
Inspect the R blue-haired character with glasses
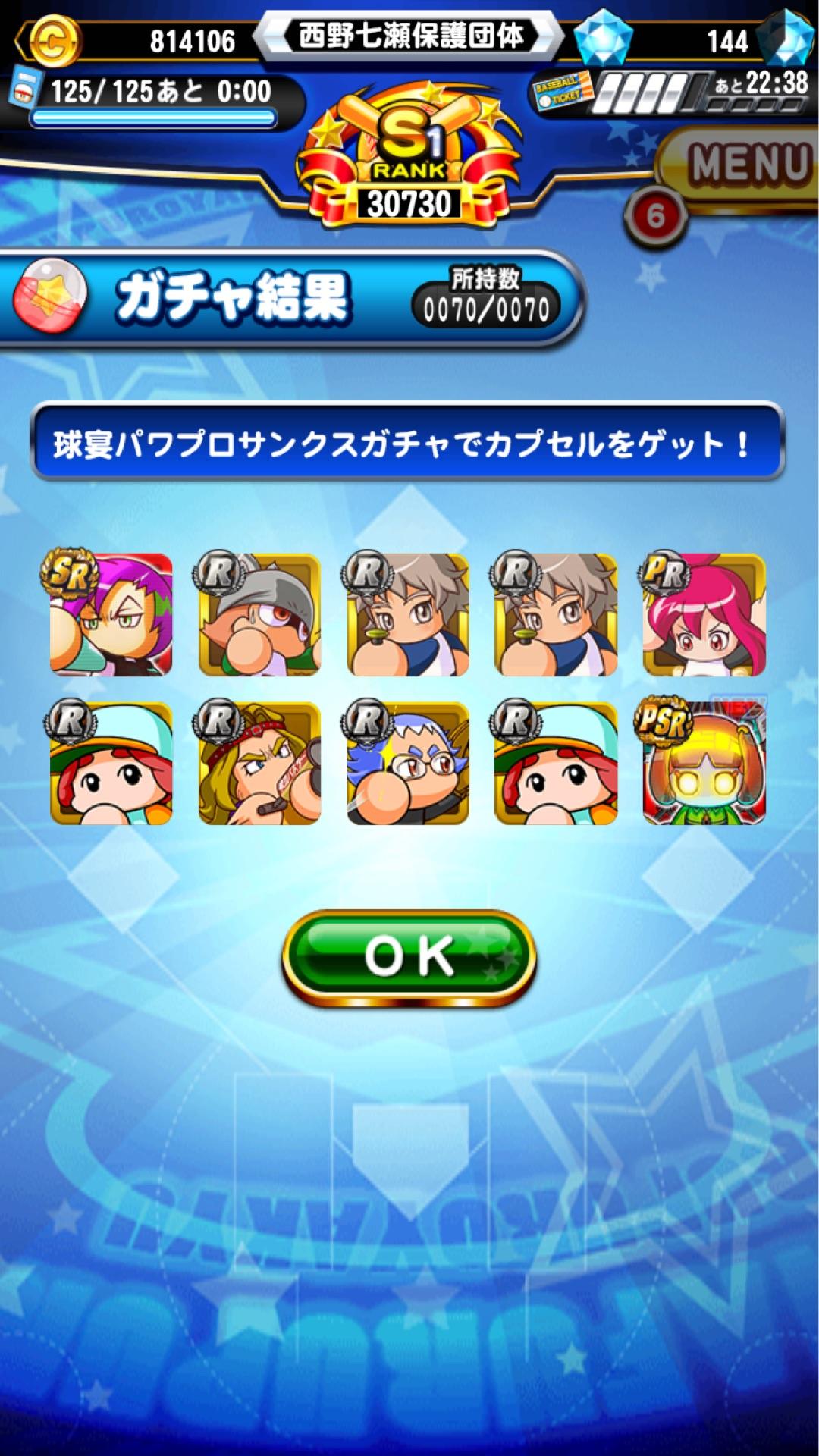pyautogui.click(x=408, y=763)
